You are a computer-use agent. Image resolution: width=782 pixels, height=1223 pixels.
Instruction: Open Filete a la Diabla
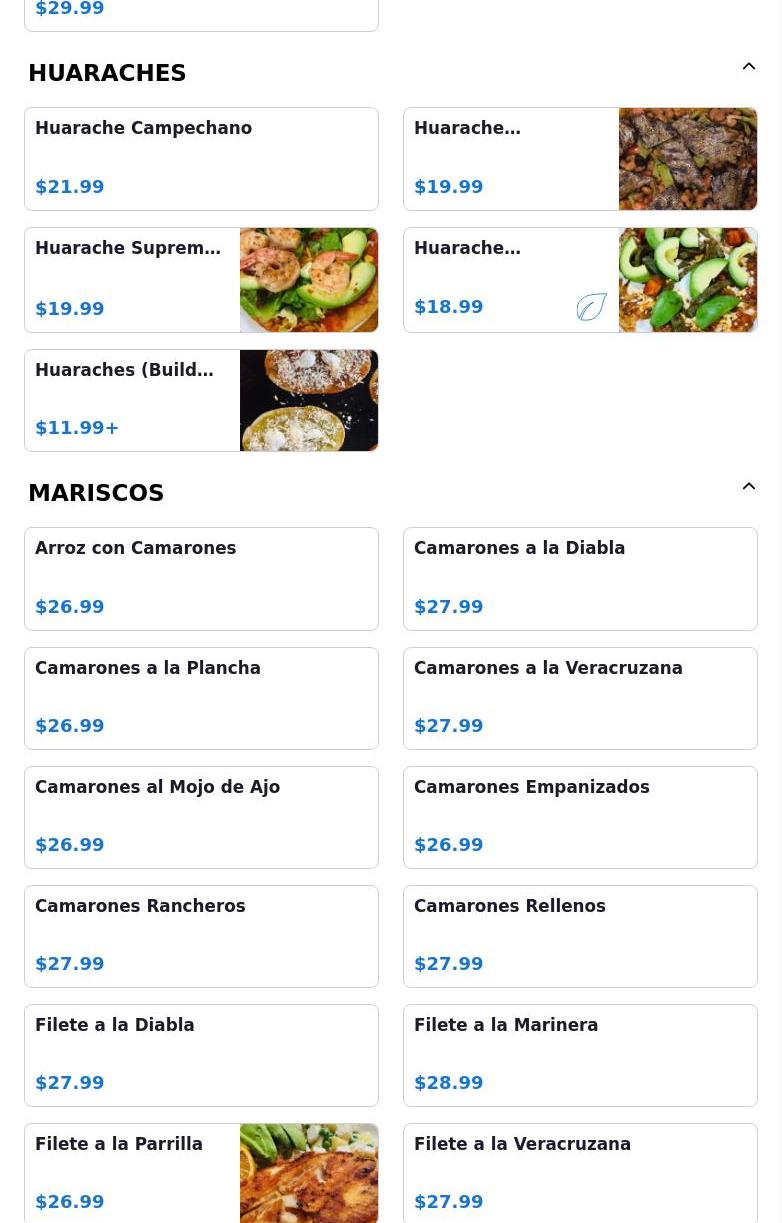point(201,1055)
